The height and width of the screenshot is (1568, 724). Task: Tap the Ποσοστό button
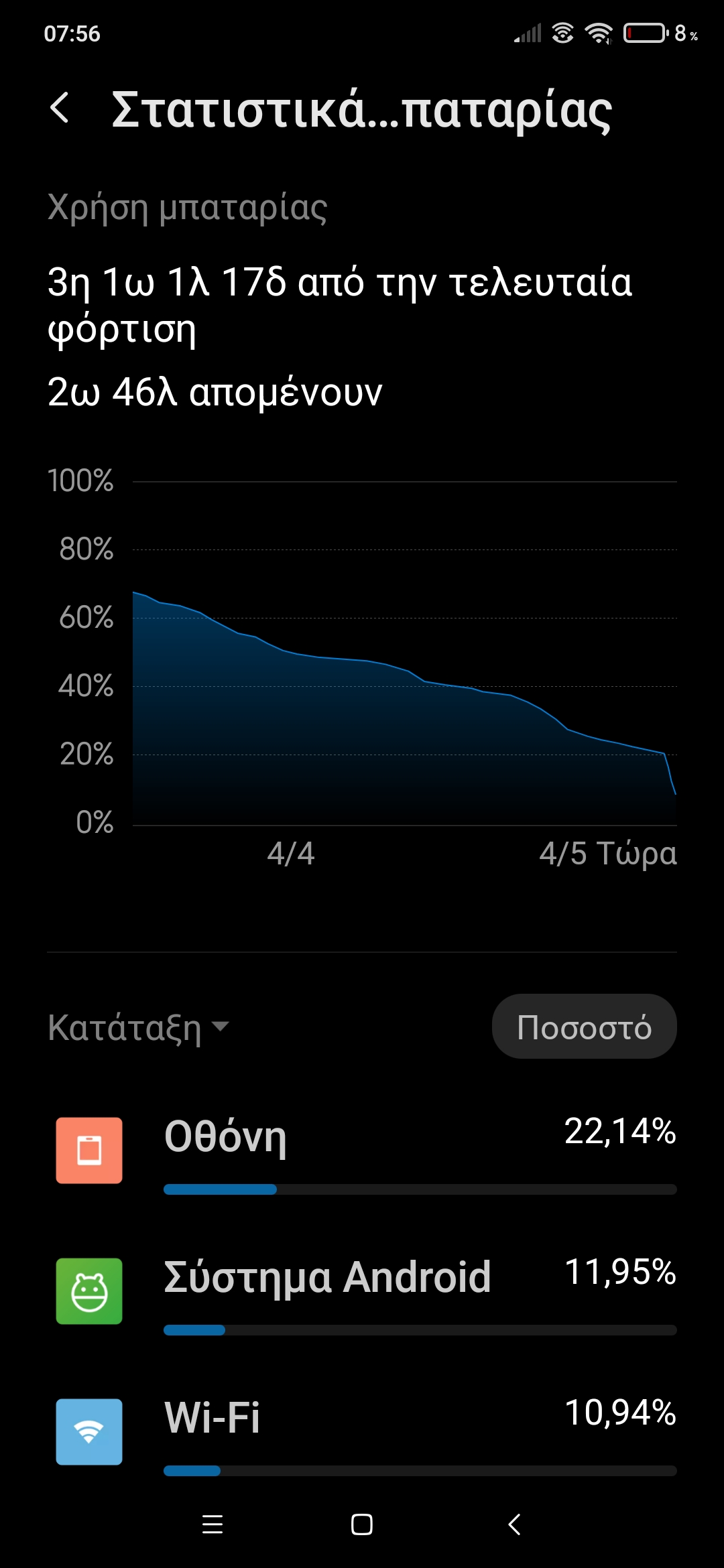[x=584, y=1027]
